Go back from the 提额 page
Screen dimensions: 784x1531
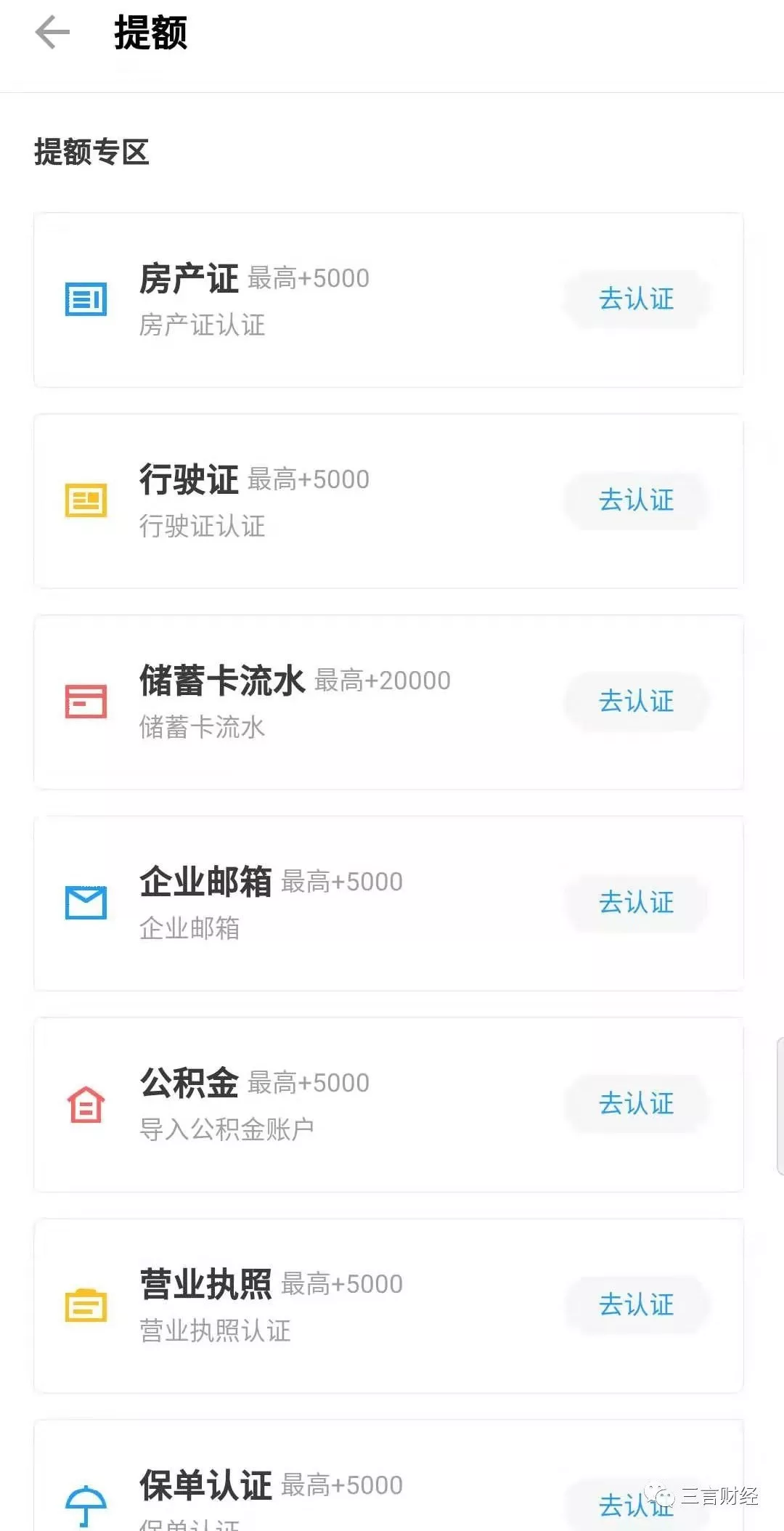pyautogui.click(x=52, y=33)
